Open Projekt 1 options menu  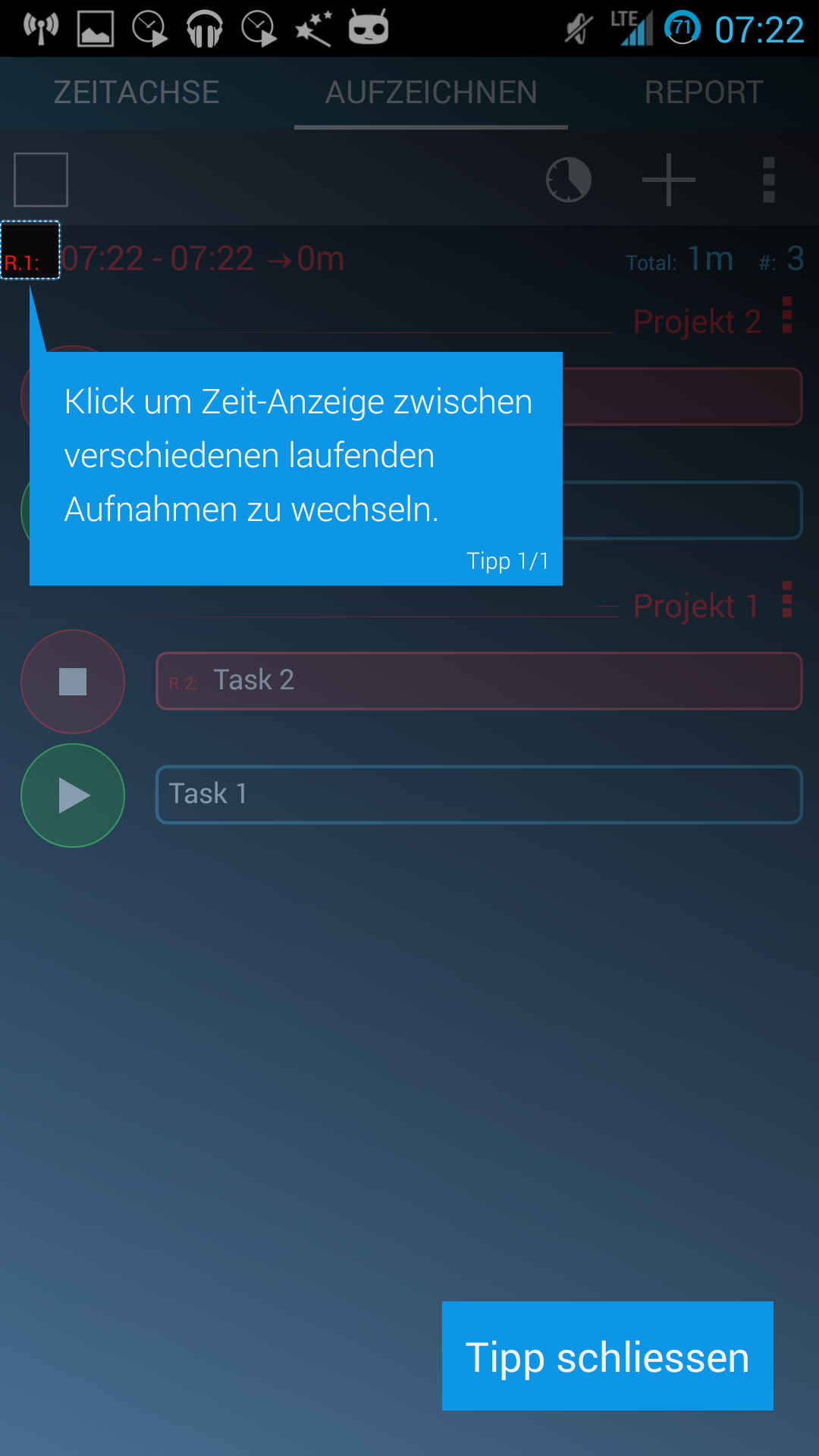click(787, 600)
